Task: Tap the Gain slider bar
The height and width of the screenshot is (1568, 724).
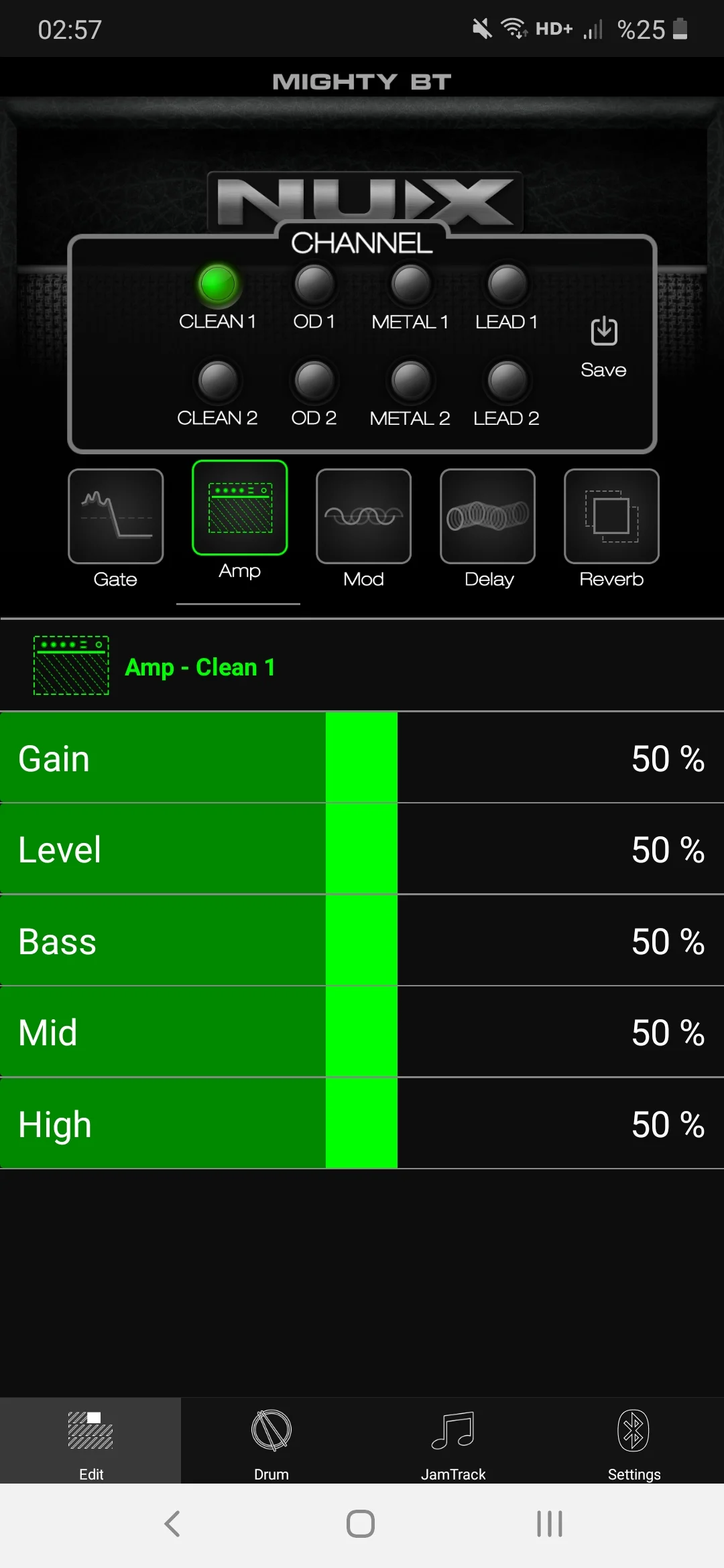Action: tap(362, 758)
